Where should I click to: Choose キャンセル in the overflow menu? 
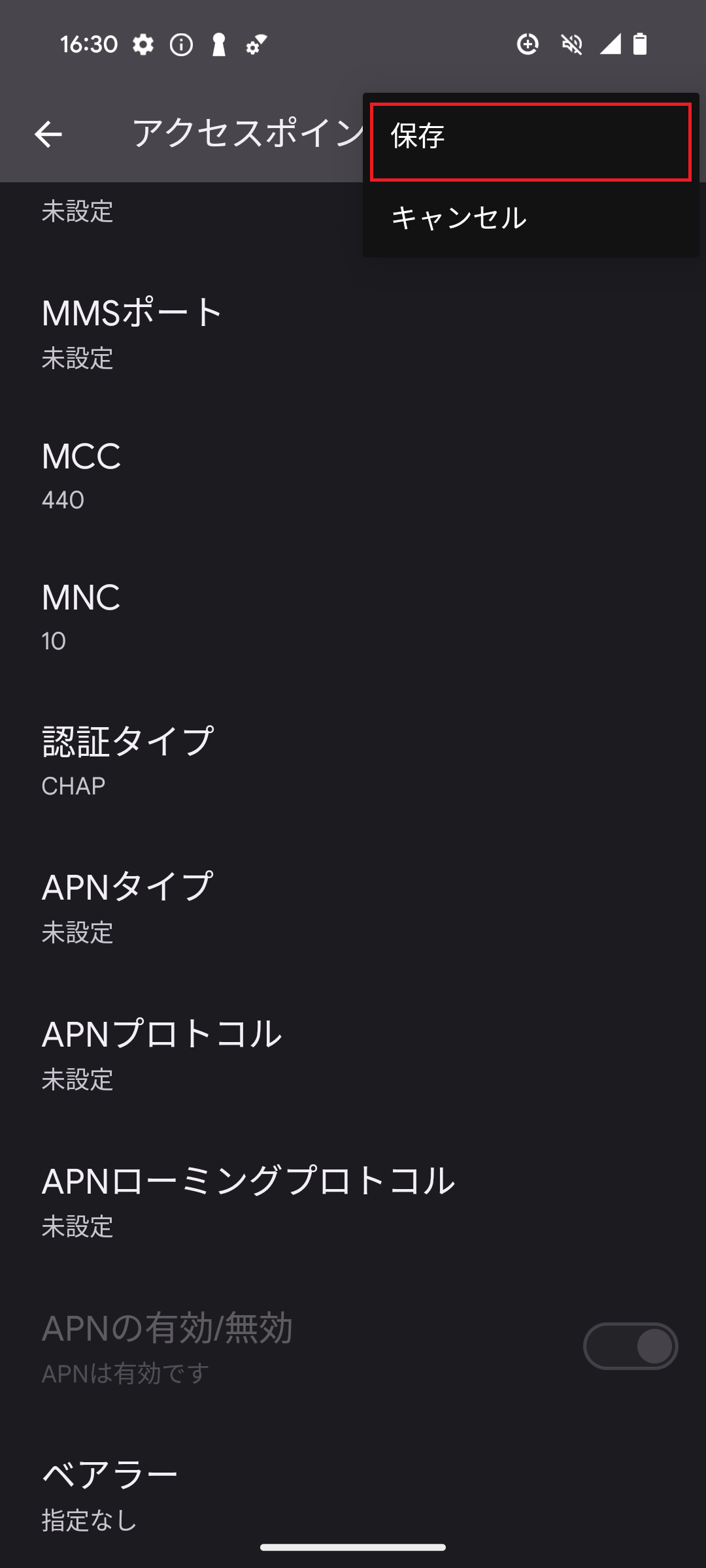[x=530, y=217]
